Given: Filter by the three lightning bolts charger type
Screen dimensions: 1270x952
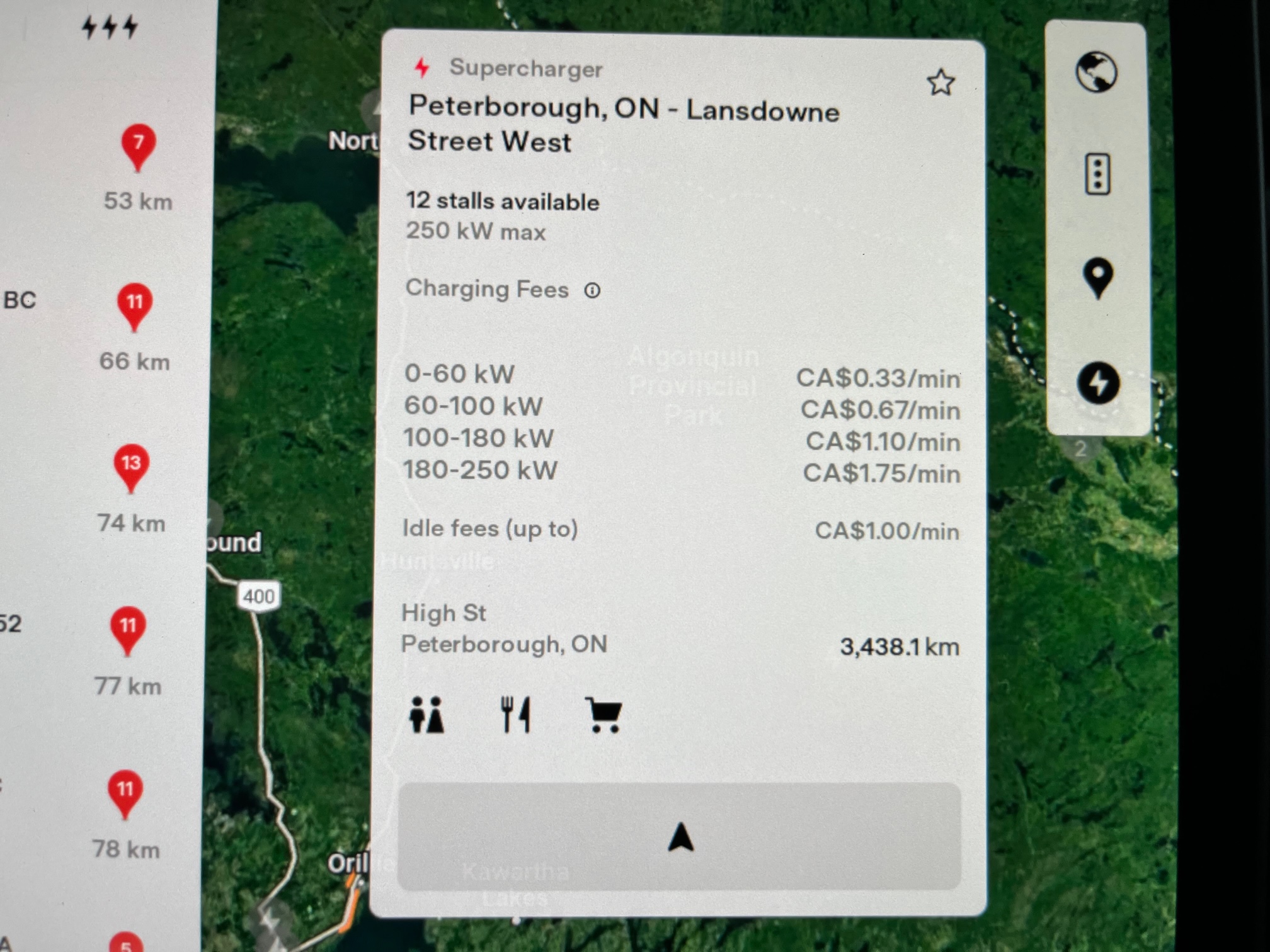Looking at the screenshot, I should pyautogui.click(x=110, y=28).
